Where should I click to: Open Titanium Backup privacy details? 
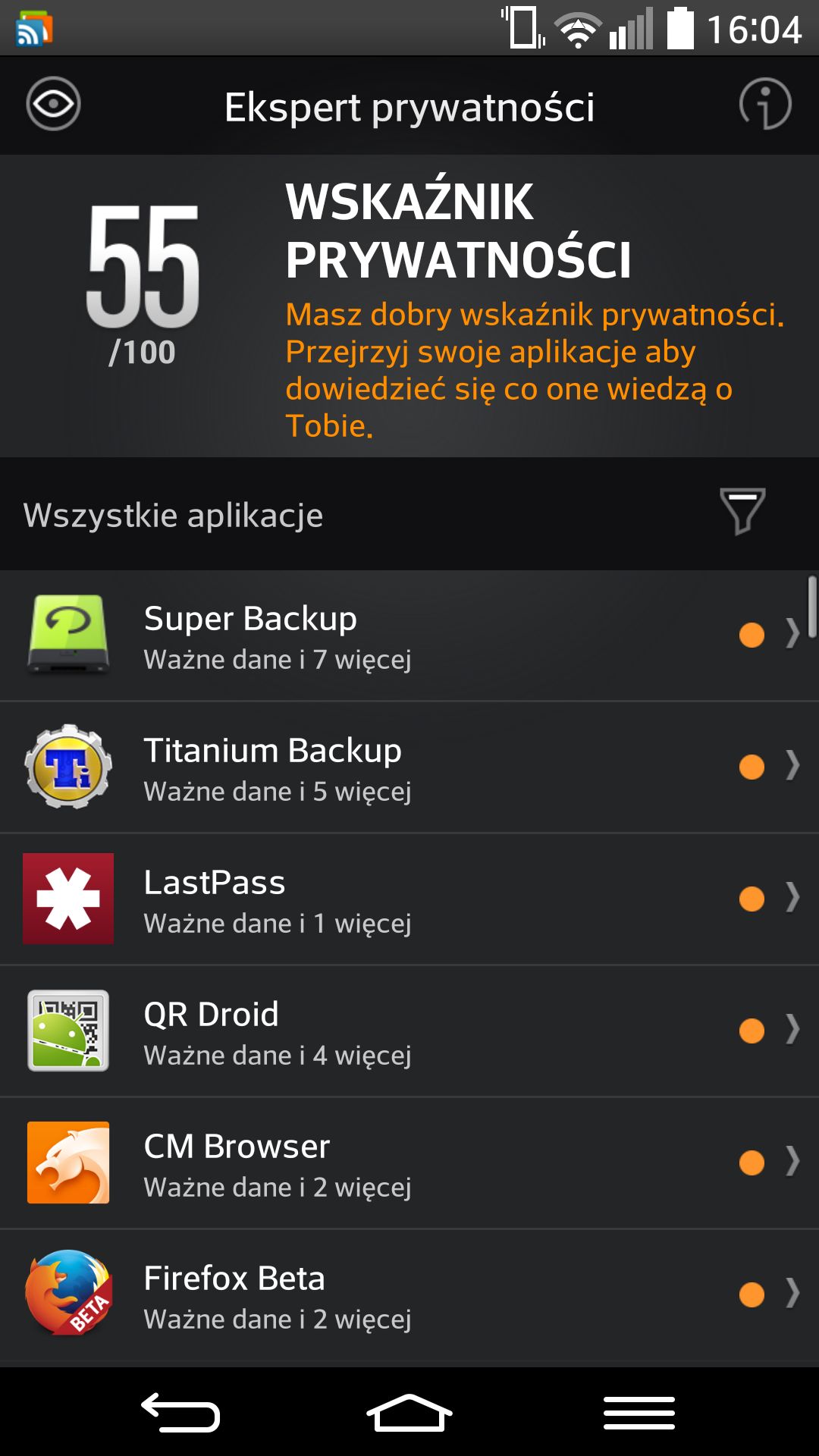(x=409, y=767)
